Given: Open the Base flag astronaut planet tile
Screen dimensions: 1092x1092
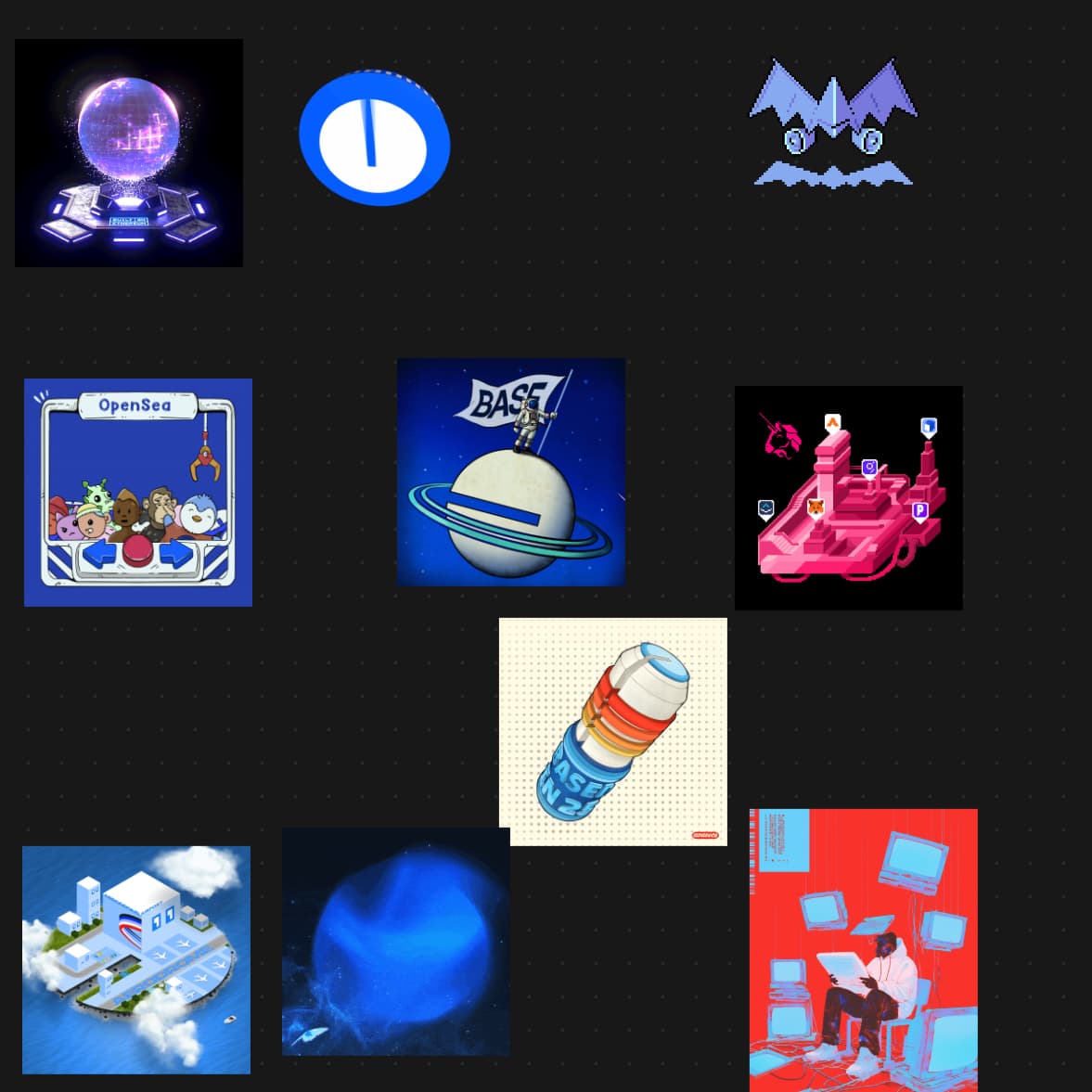Looking at the screenshot, I should 511,472.
